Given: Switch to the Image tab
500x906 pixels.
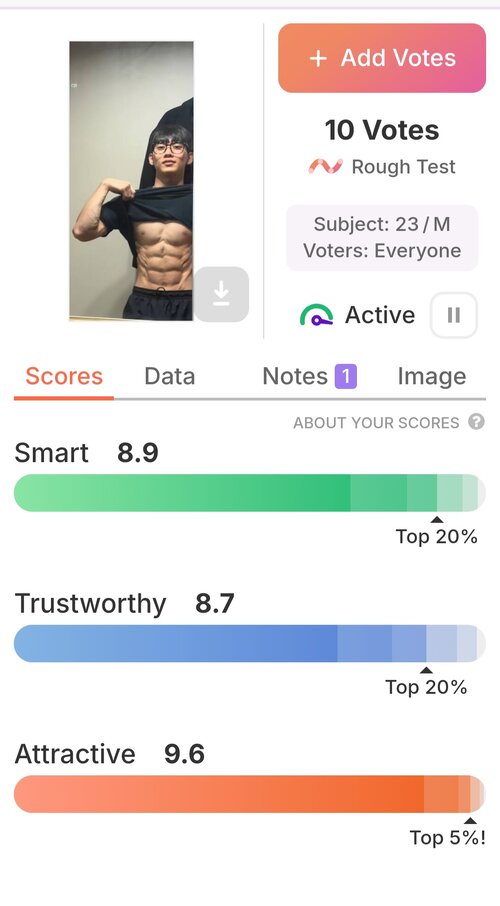Looking at the screenshot, I should tap(432, 376).
